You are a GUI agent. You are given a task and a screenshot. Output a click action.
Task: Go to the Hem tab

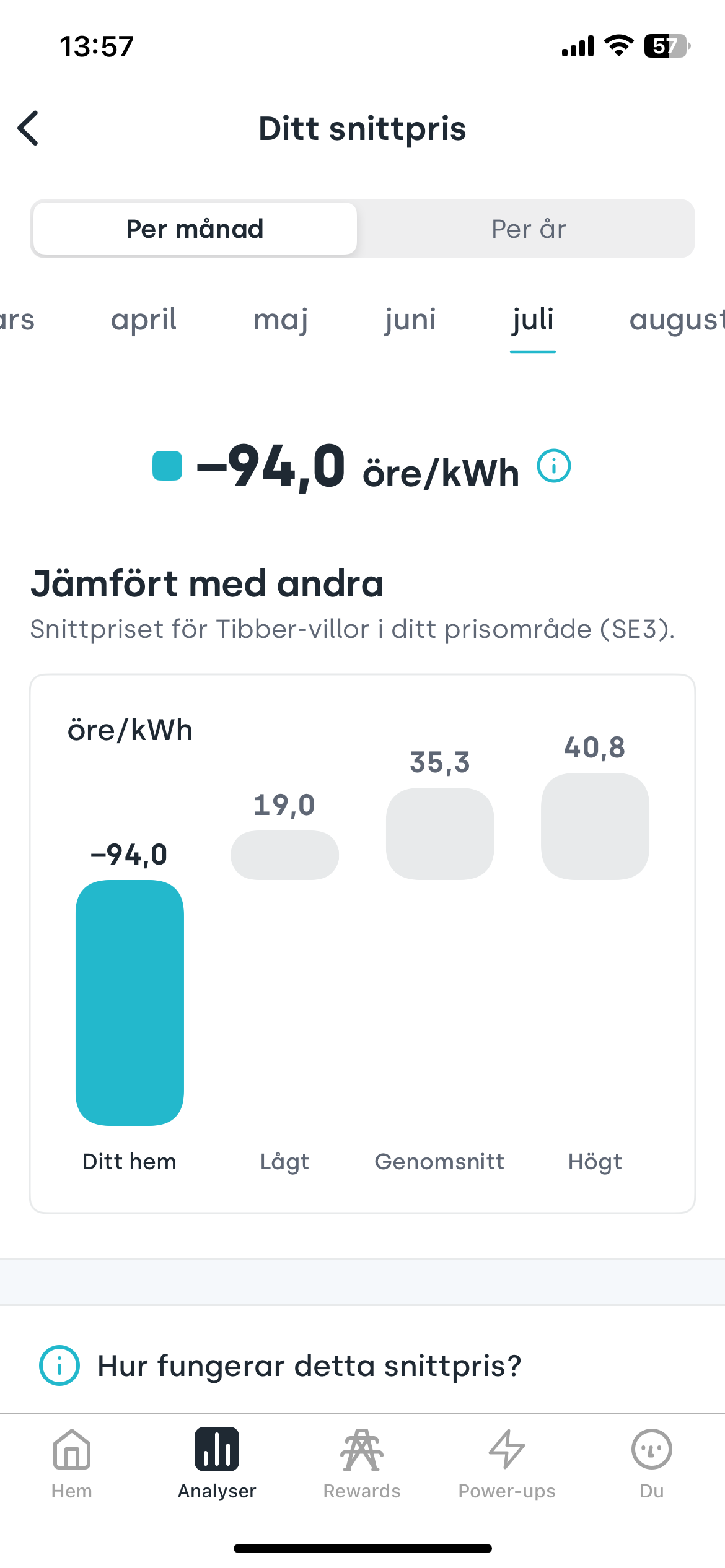pos(72,1464)
